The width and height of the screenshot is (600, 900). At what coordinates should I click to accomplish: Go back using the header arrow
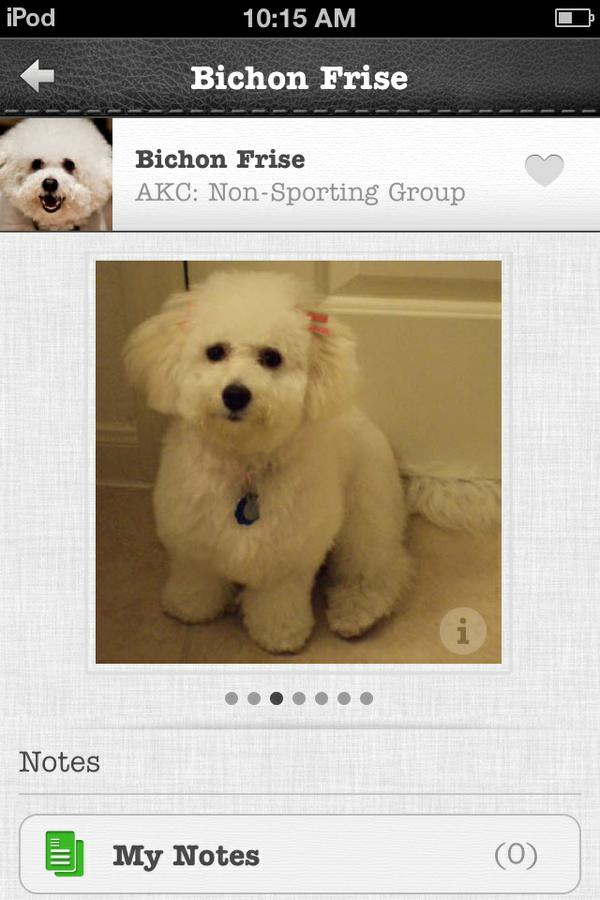click(x=37, y=76)
